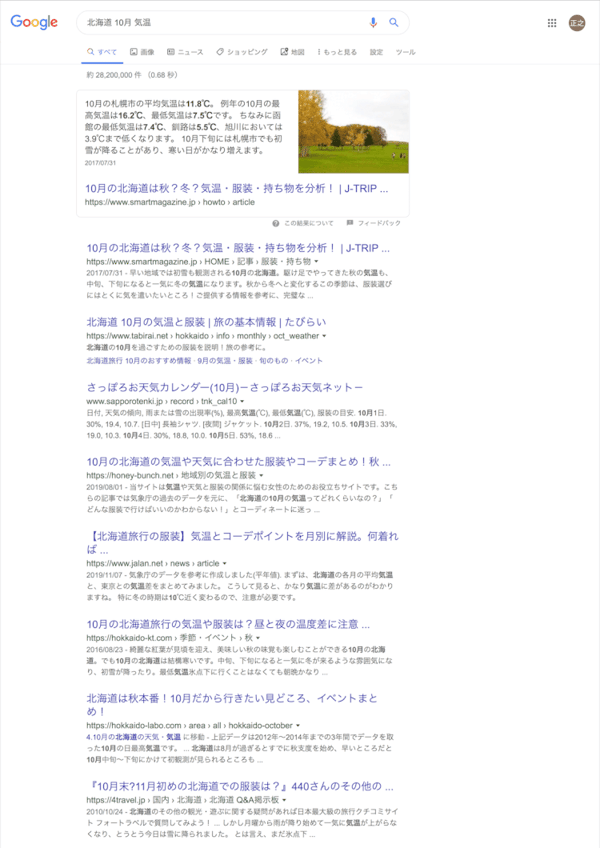Start voice search with the microphone
This screenshot has width=600, height=848.
[x=374, y=22]
